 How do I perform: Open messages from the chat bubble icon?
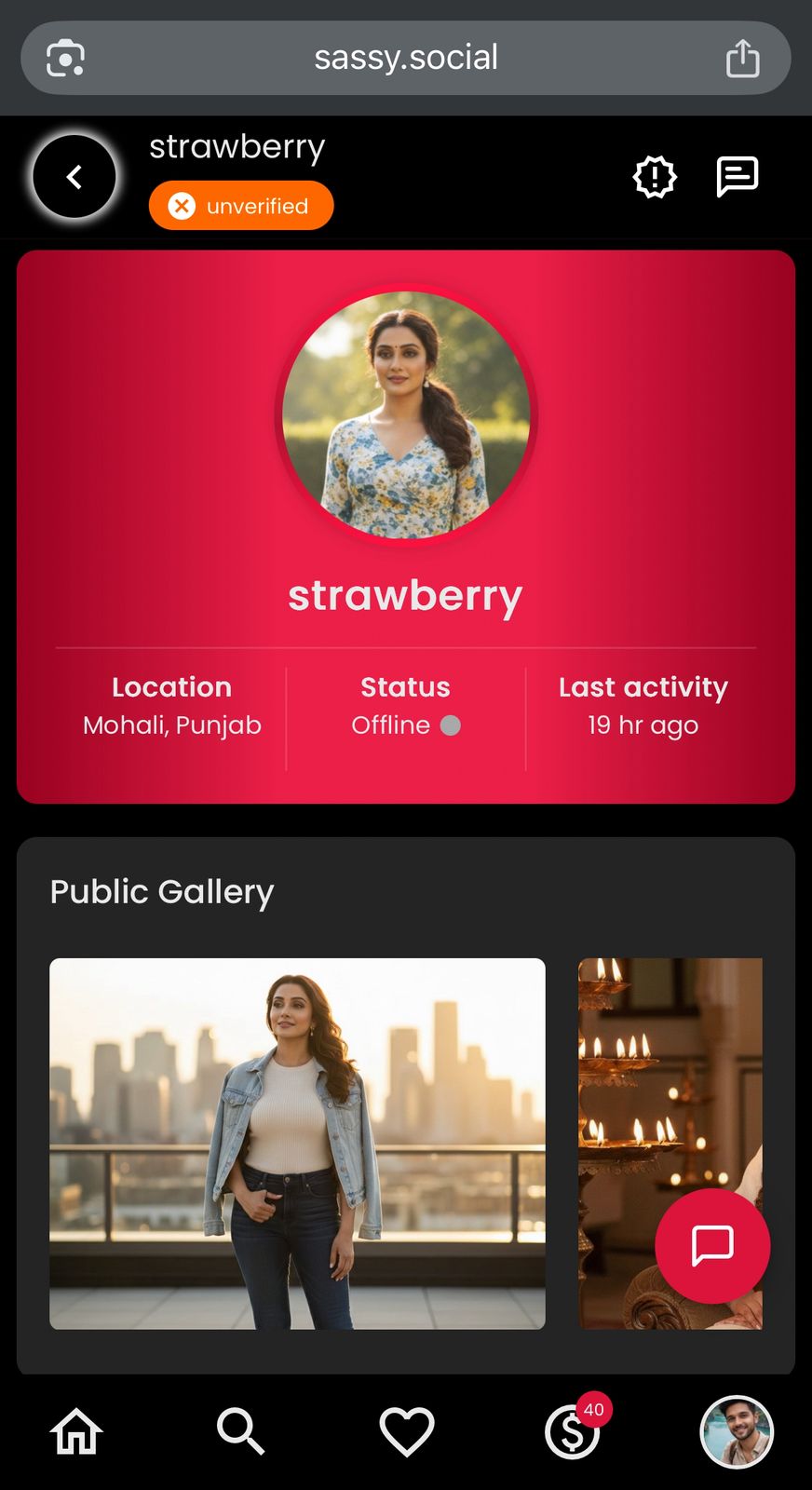point(736,176)
